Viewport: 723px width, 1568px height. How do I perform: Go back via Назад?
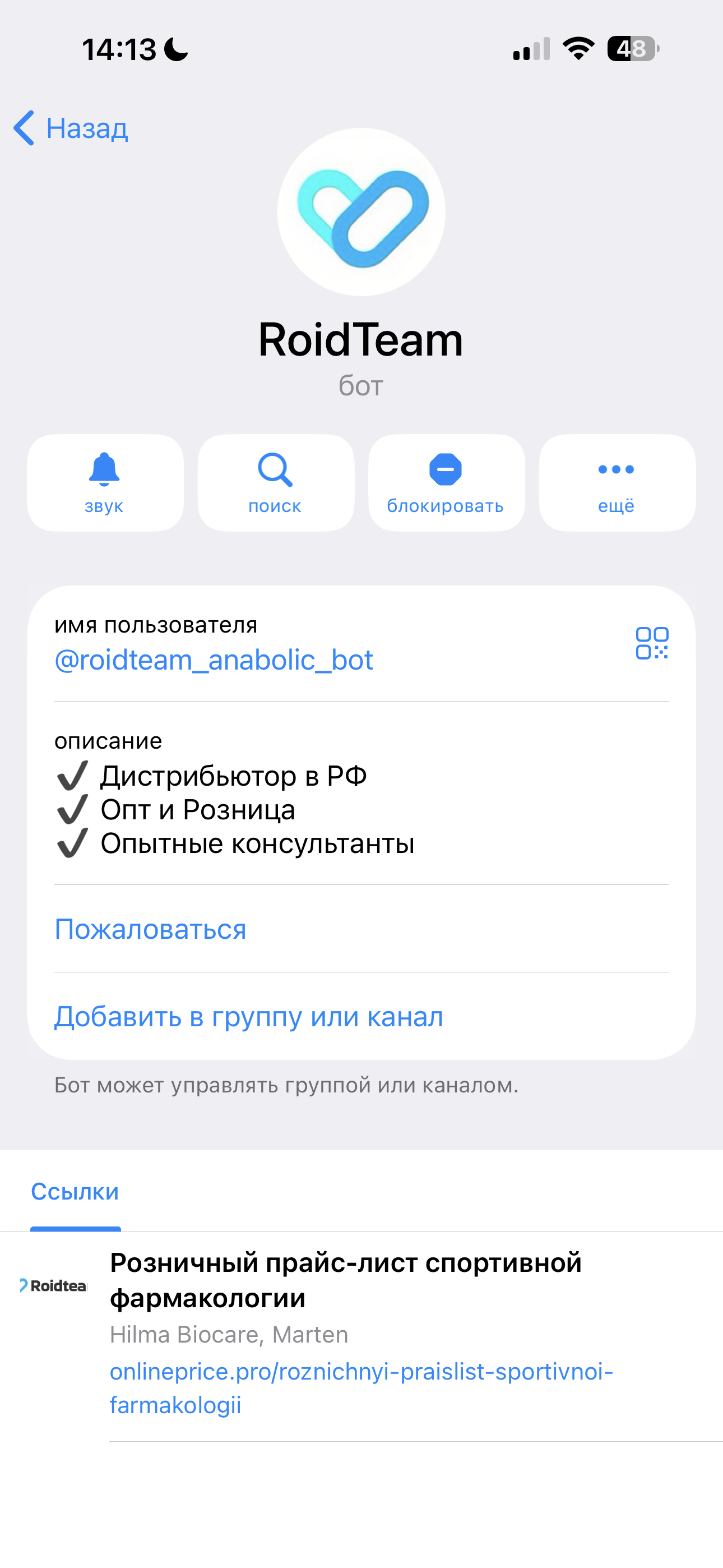(x=72, y=128)
